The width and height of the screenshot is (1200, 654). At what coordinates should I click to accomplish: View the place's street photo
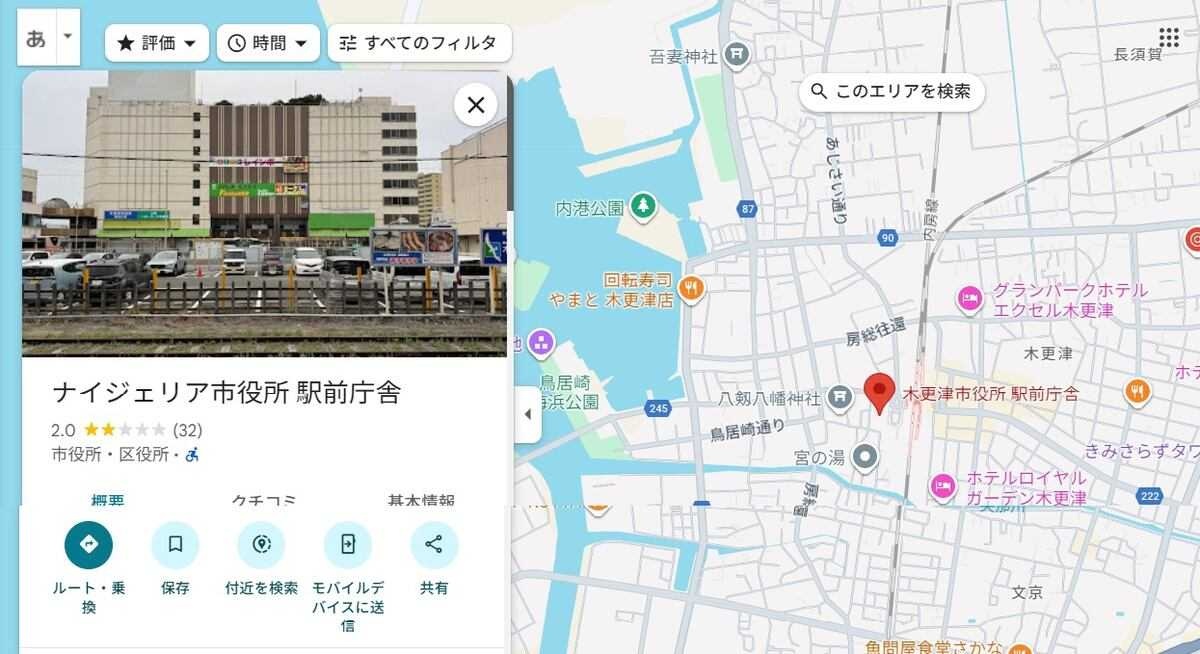(265, 213)
